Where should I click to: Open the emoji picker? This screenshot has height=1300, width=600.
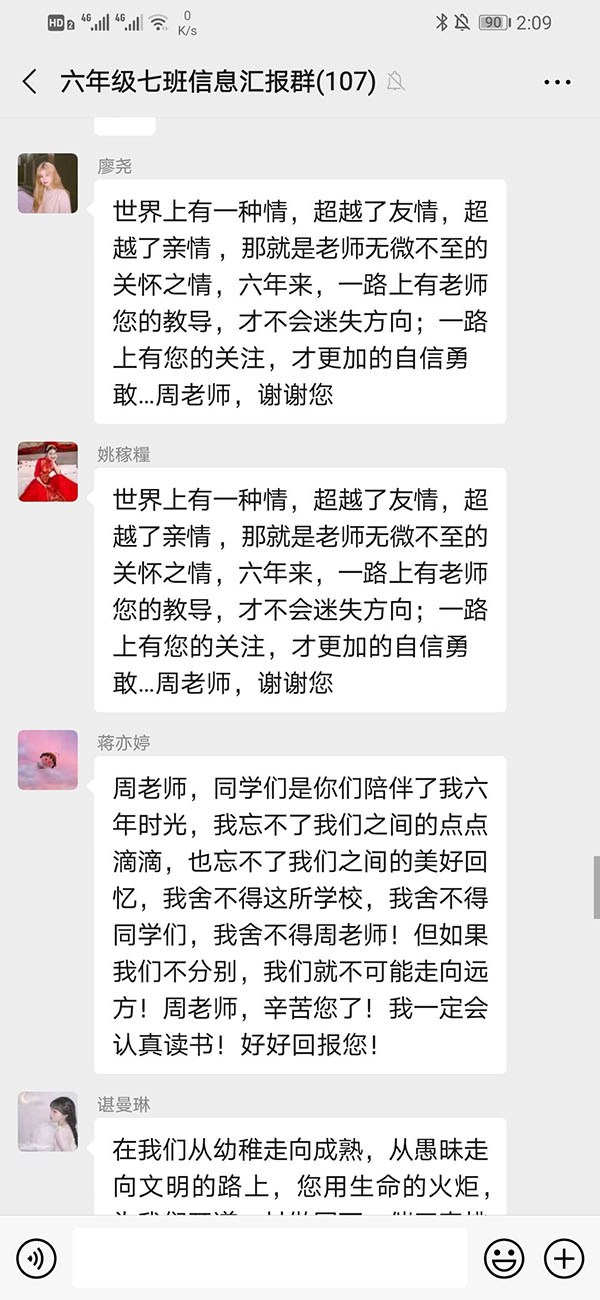click(504, 1257)
